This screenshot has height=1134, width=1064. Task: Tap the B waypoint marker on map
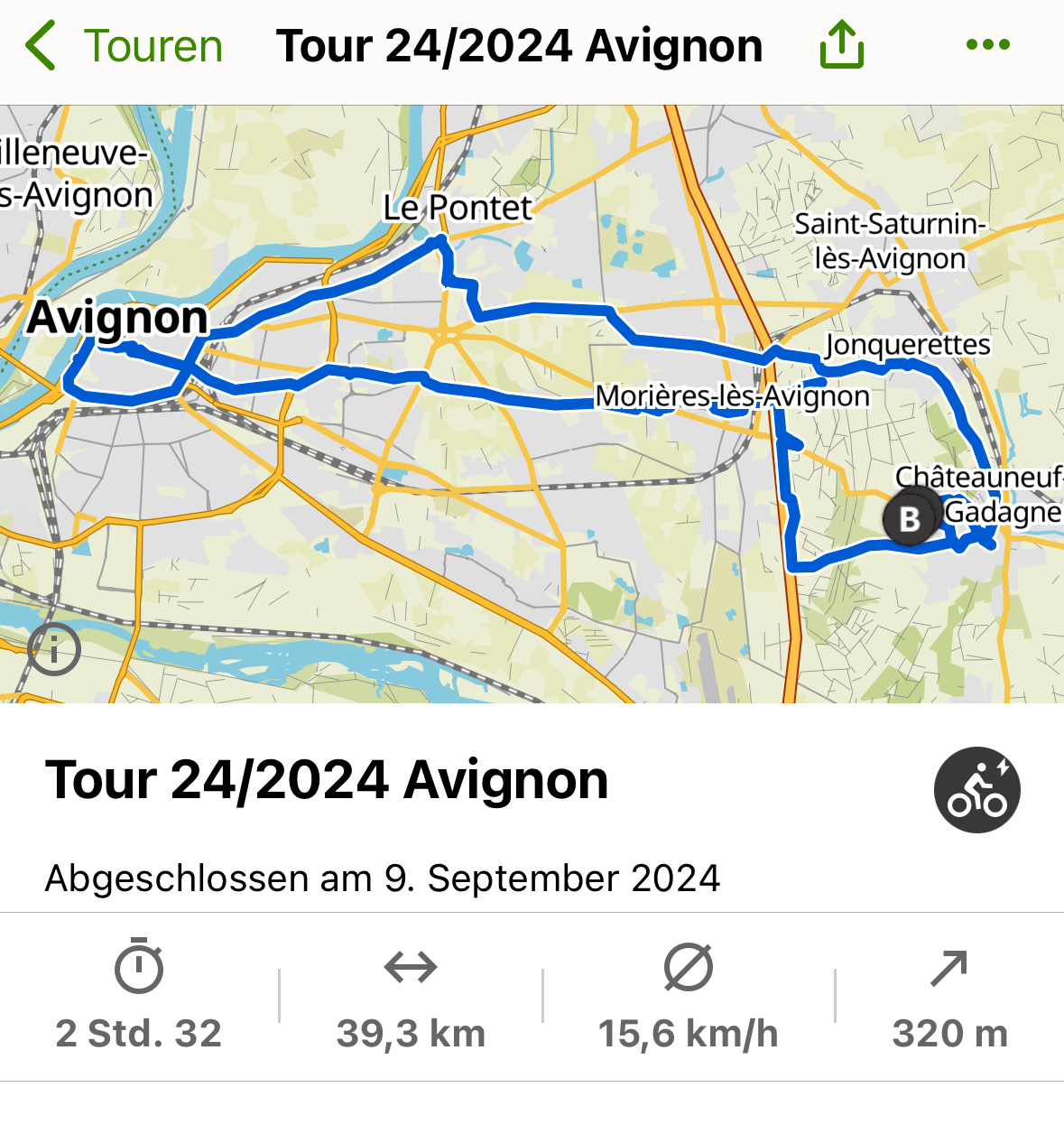(910, 518)
